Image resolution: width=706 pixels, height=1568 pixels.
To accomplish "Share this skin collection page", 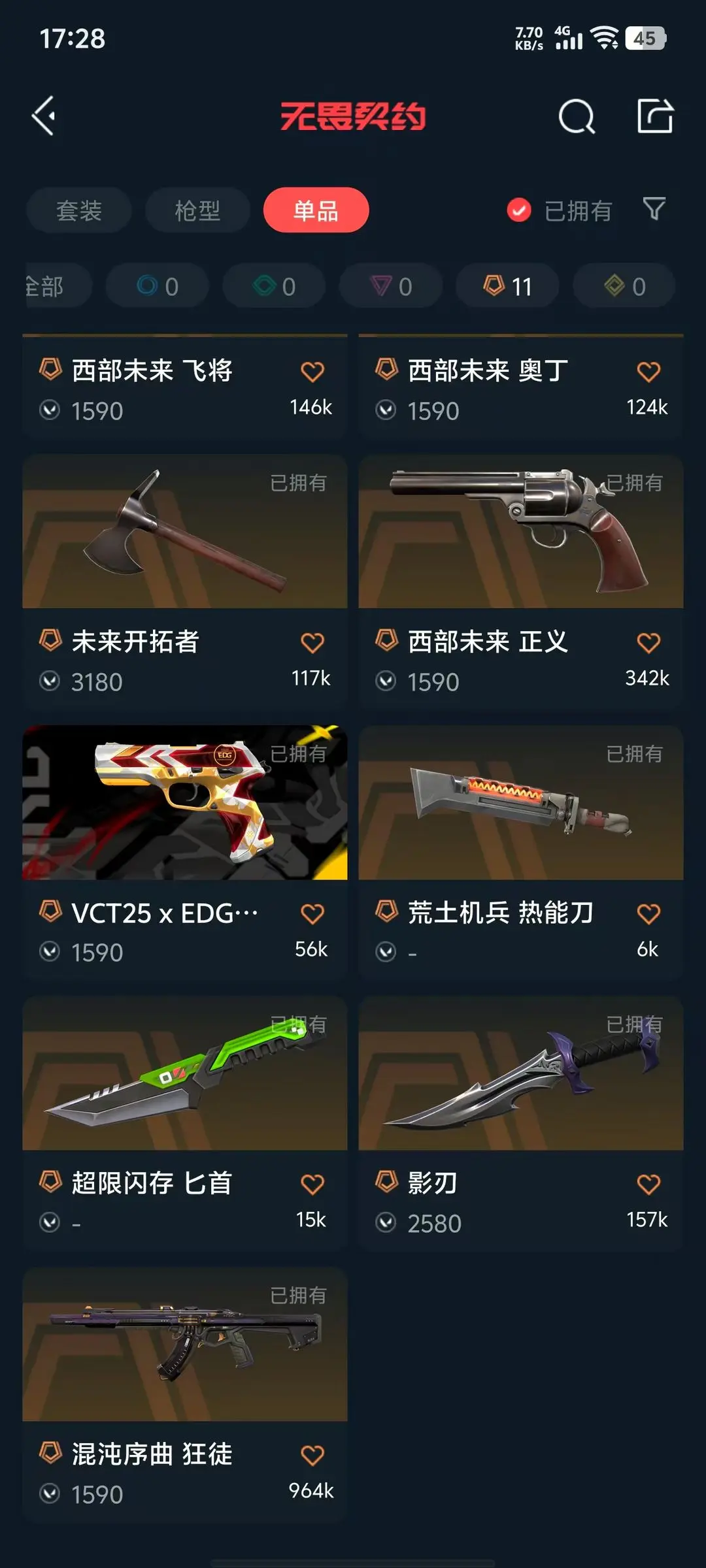I will [x=655, y=116].
